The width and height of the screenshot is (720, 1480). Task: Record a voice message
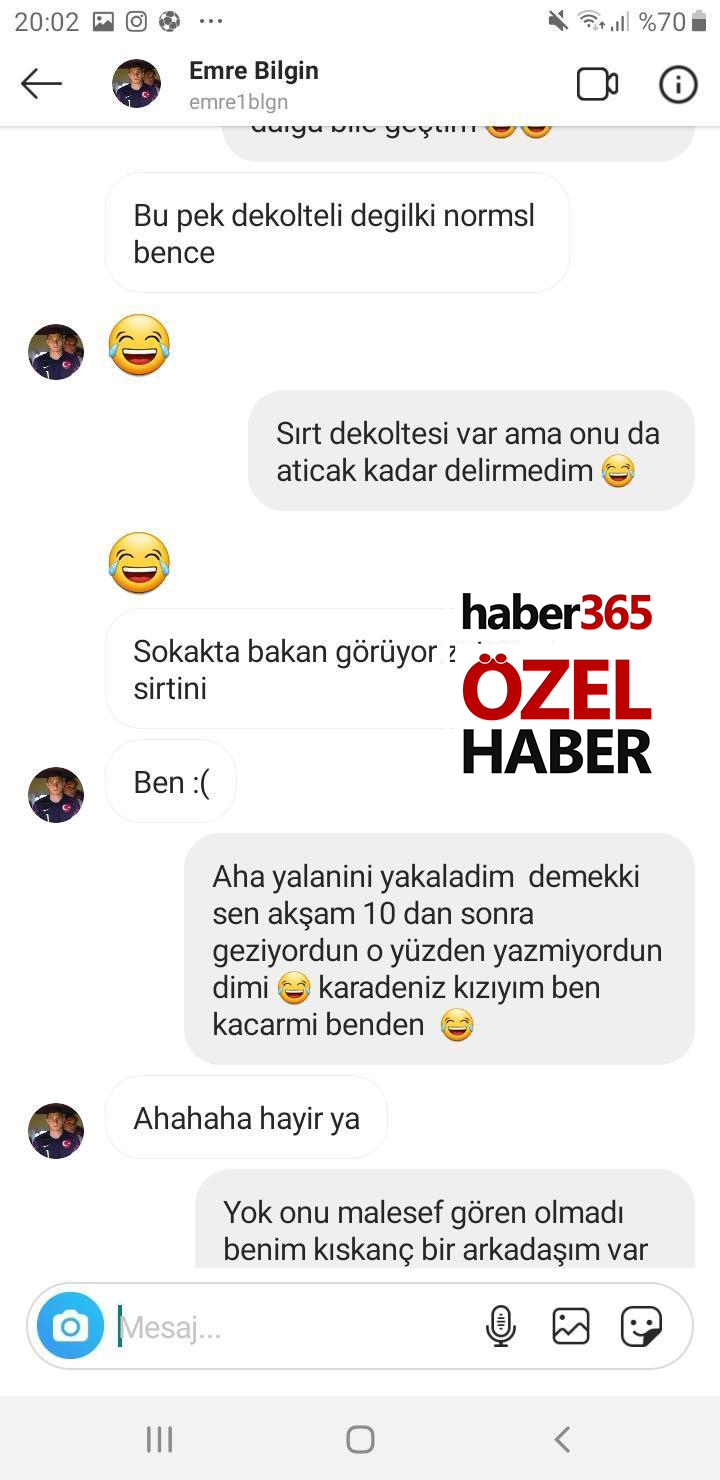click(x=500, y=1326)
